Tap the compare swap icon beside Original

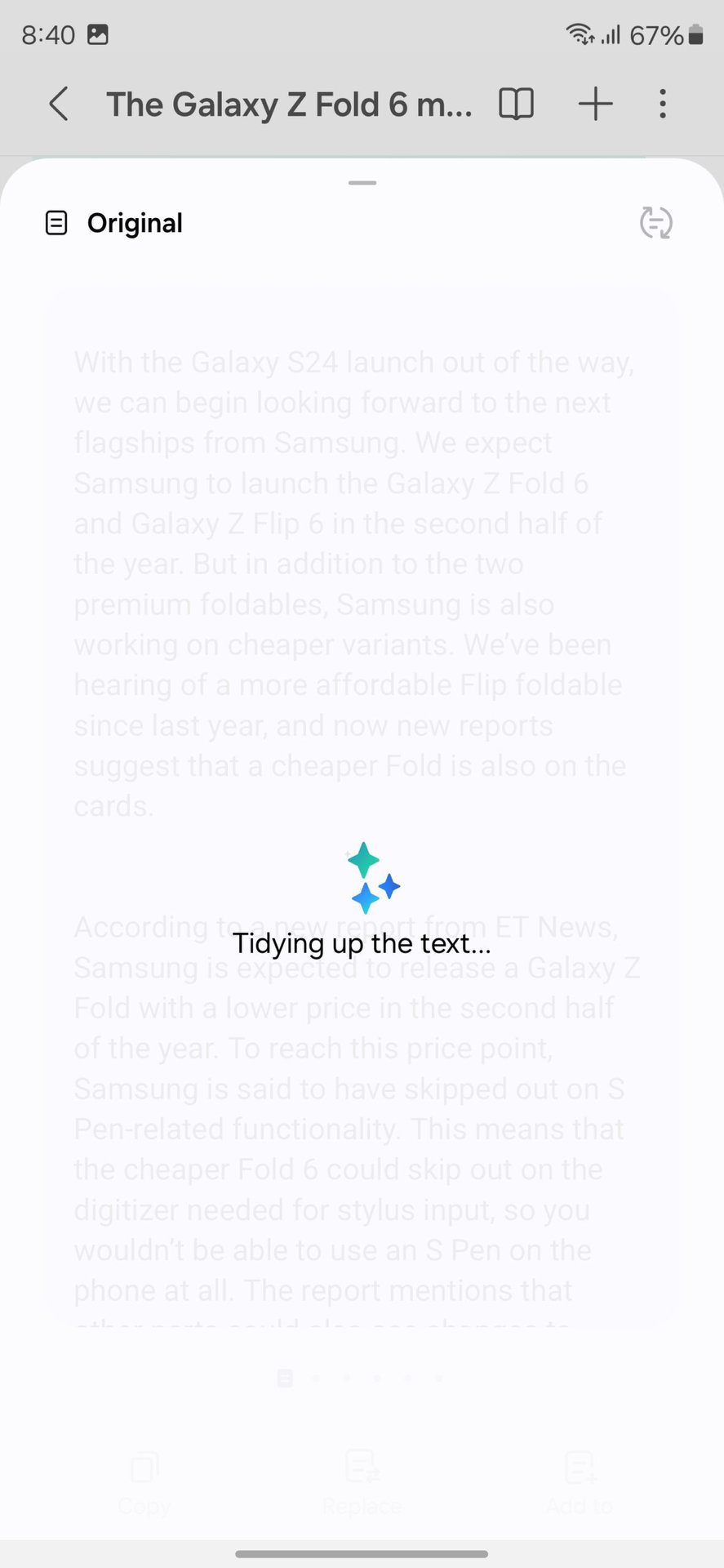(655, 223)
